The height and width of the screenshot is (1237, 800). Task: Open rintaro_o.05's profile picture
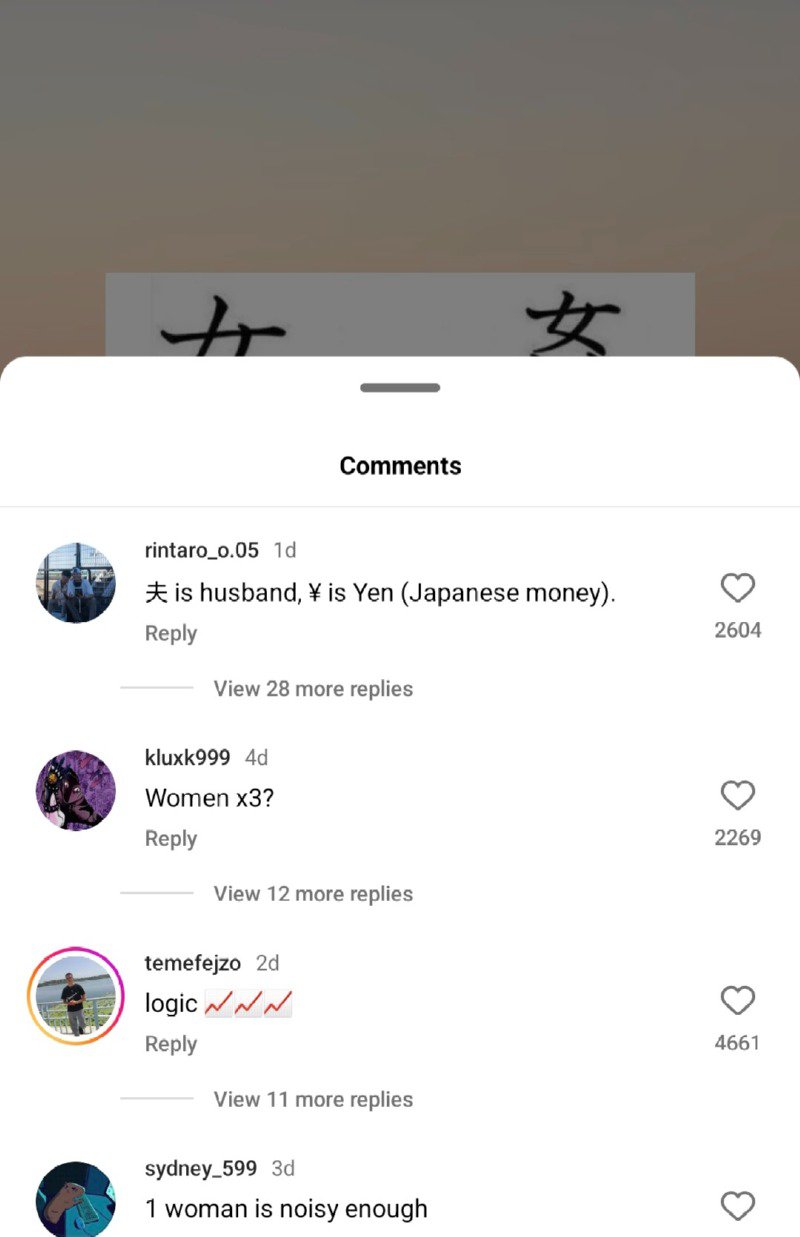pyautogui.click(x=76, y=583)
